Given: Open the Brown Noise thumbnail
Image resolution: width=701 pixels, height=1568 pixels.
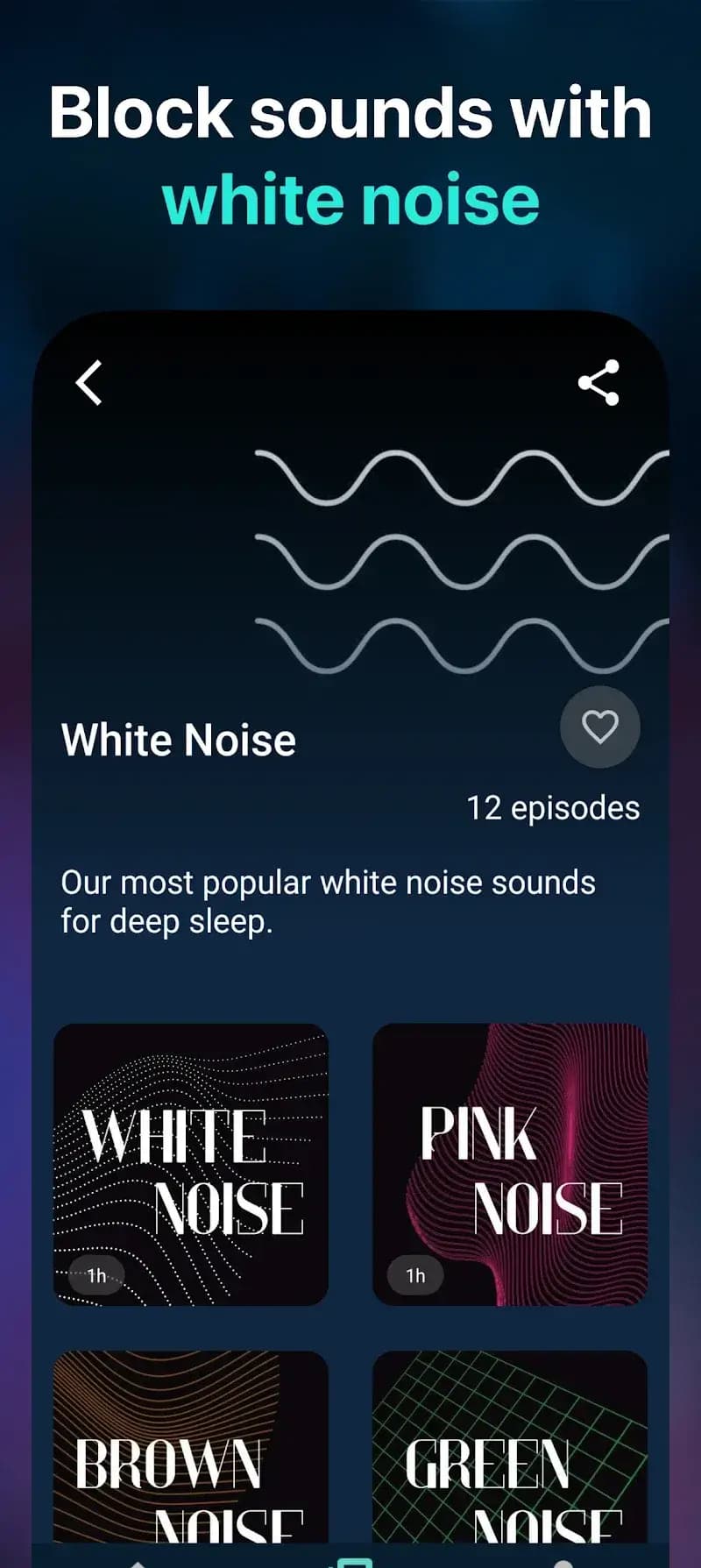Looking at the screenshot, I should pos(190,1446).
